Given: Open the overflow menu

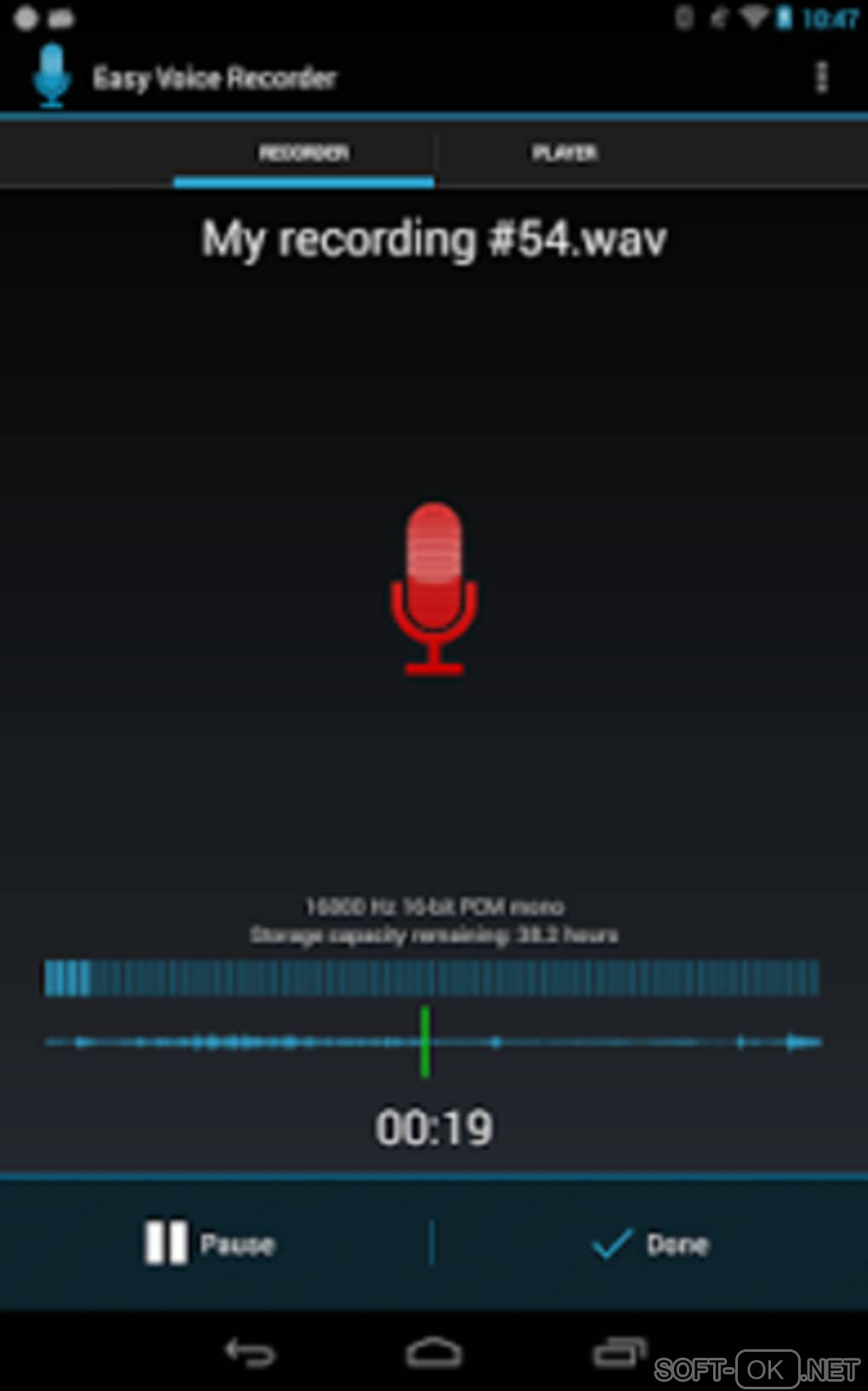Looking at the screenshot, I should (820, 77).
